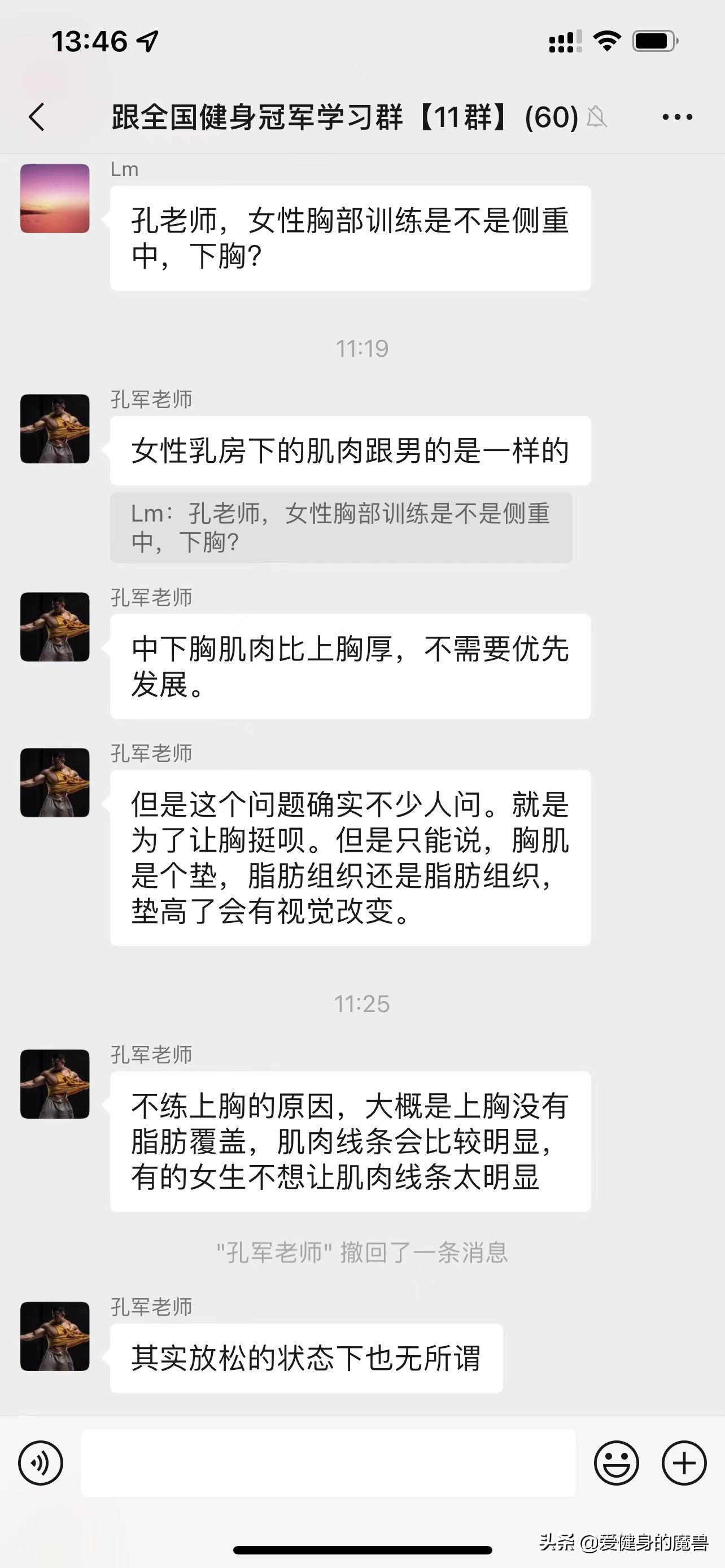Image resolution: width=725 pixels, height=1568 pixels.
Task: Switch to voice message input
Action: (41, 1462)
